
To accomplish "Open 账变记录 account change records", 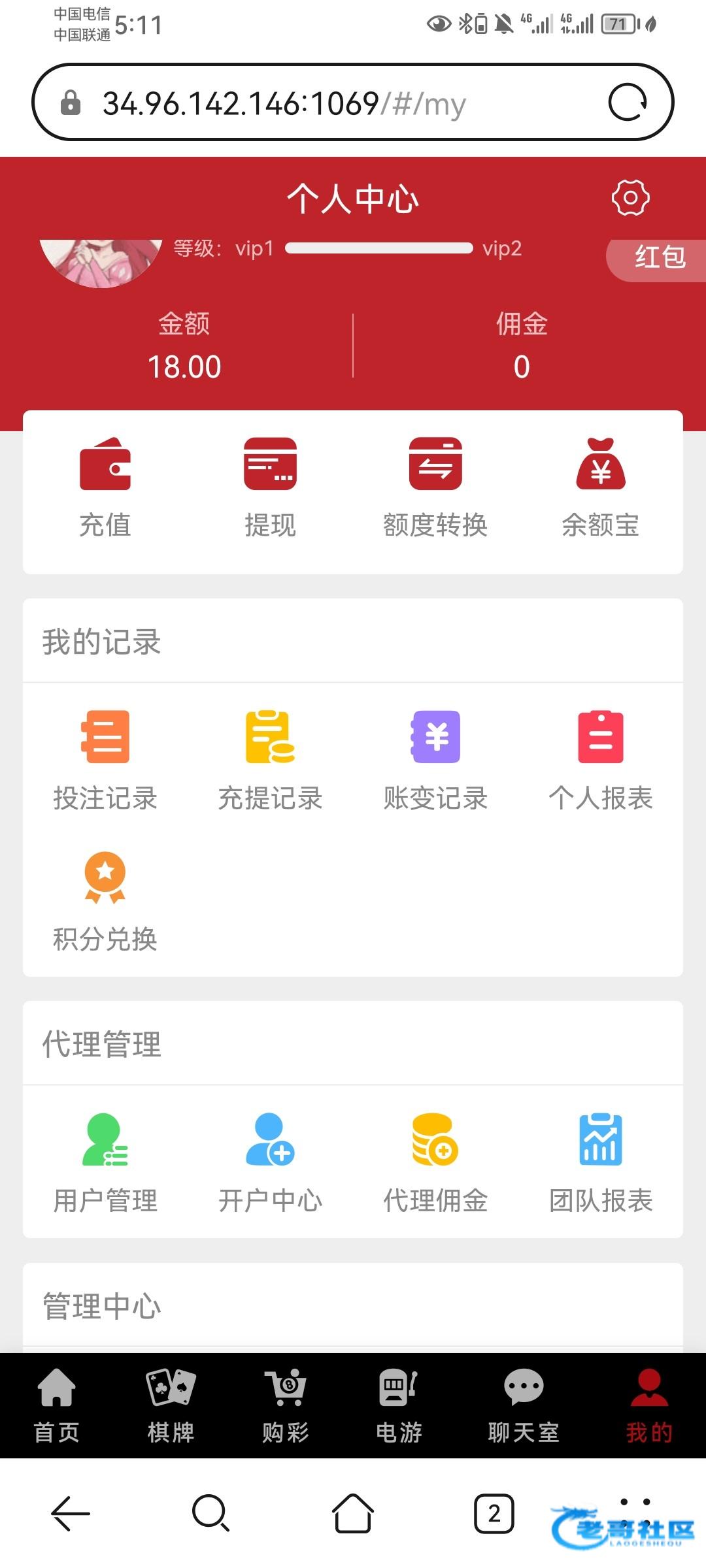I will click(x=435, y=760).
